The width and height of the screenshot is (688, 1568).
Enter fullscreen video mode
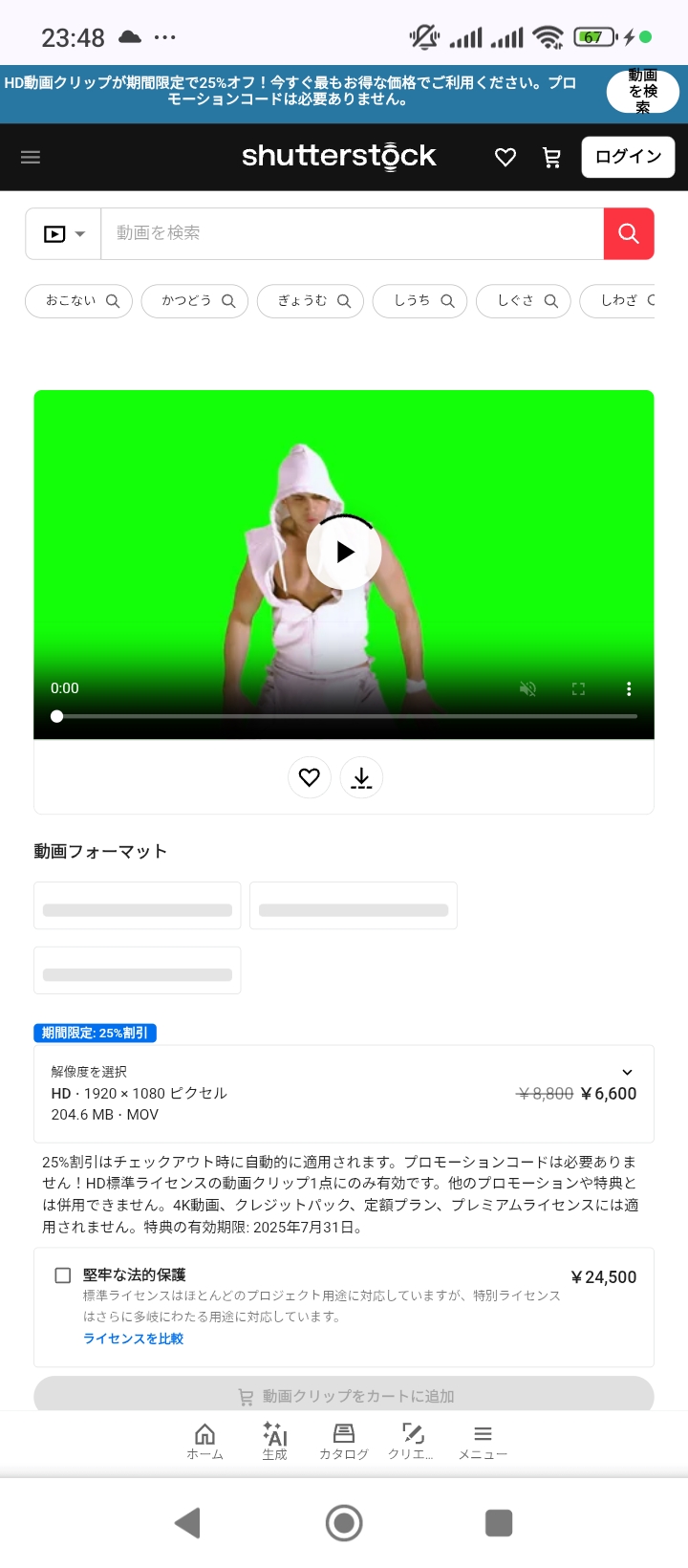(578, 688)
